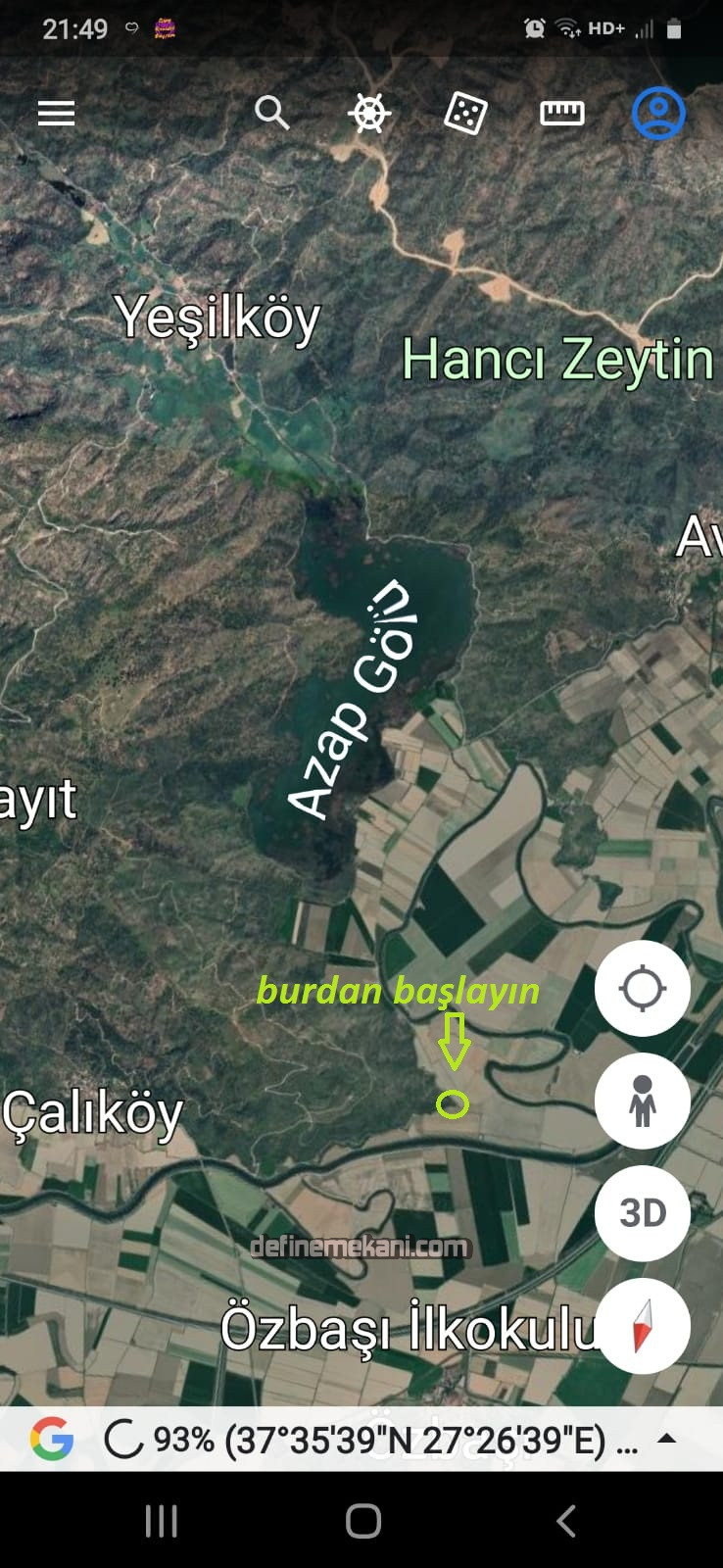Image resolution: width=723 pixels, height=1568 pixels.
Task: Switch to 3D view
Action: coord(643,1213)
